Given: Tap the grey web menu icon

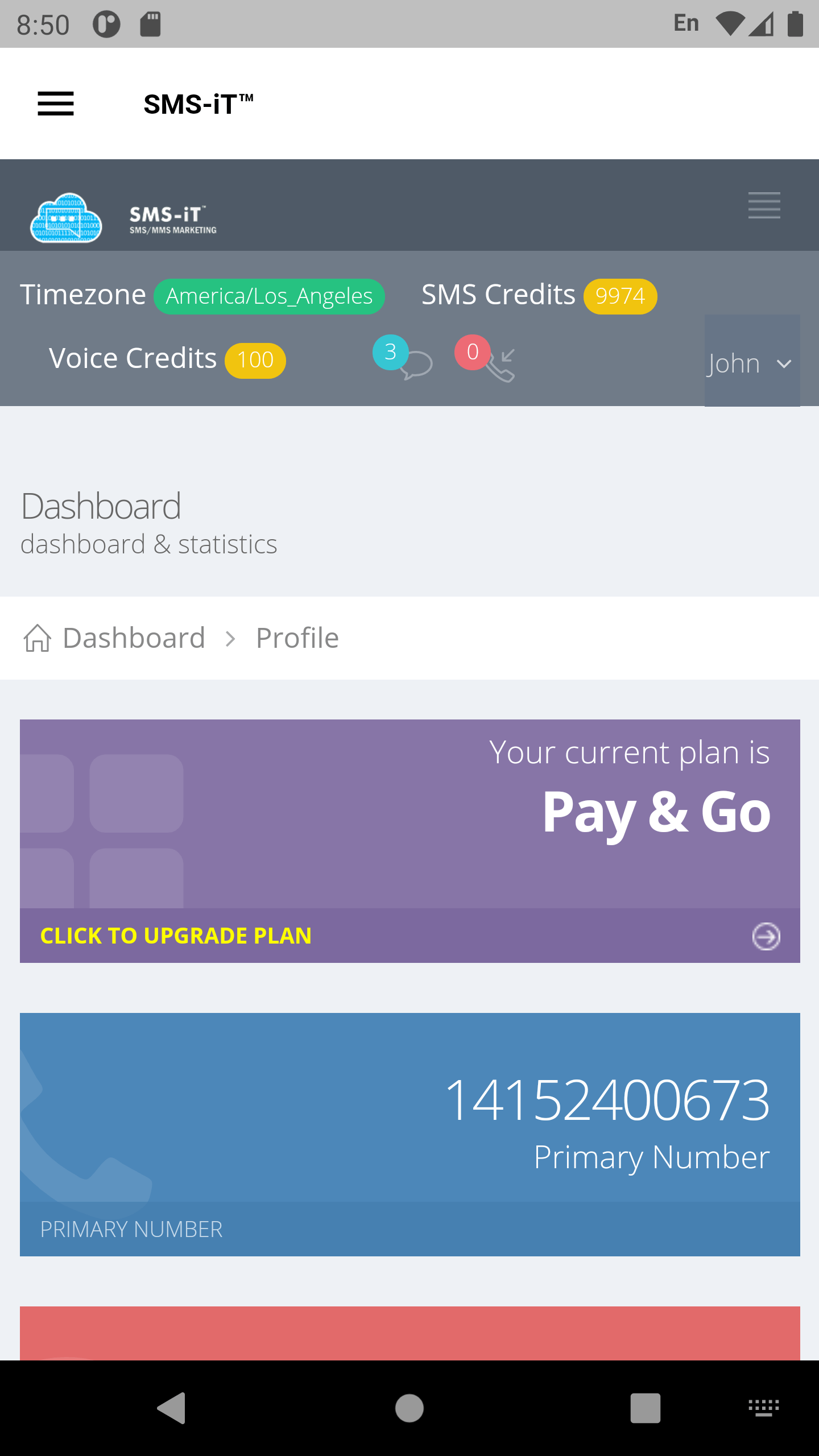Looking at the screenshot, I should [764, 205].
